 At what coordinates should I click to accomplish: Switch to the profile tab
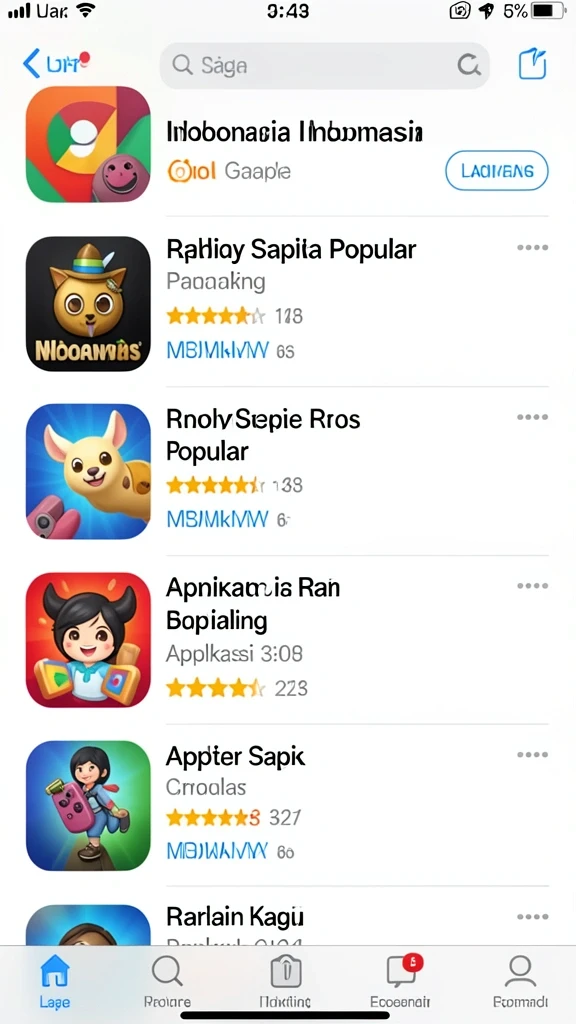520,982
